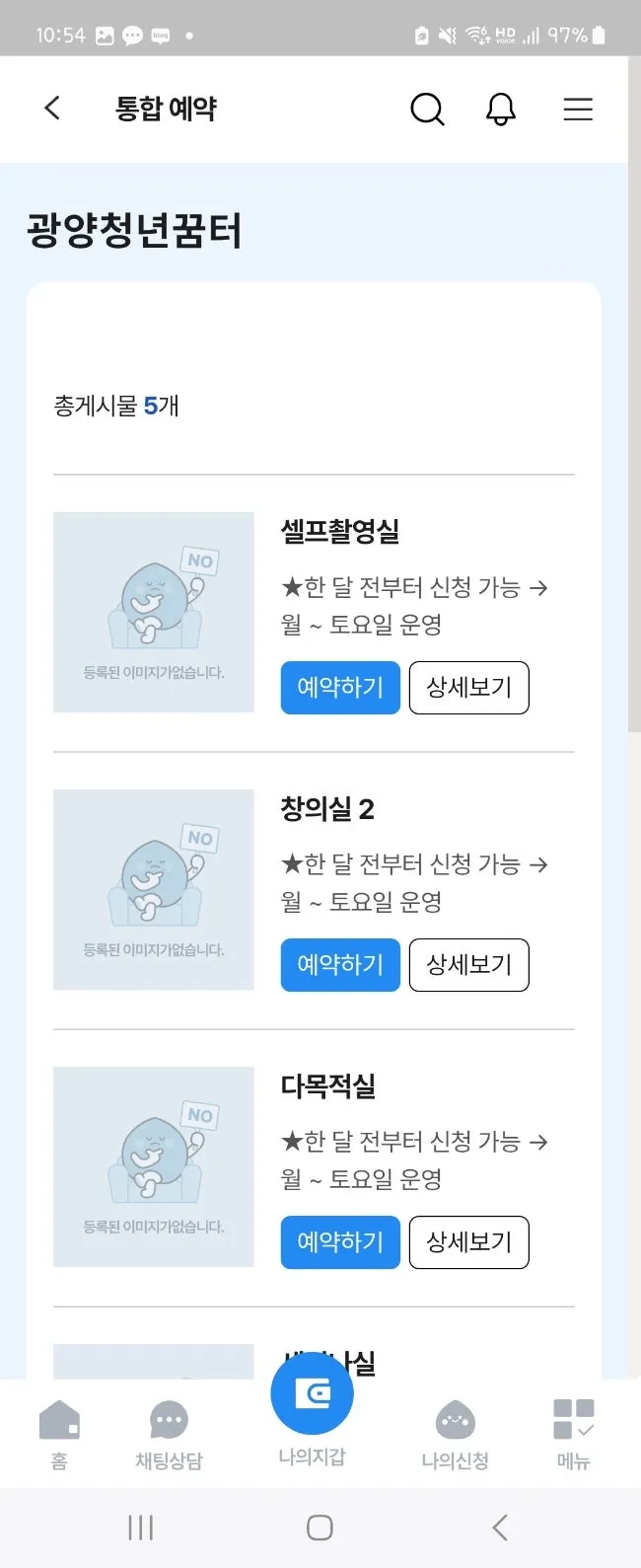Open the 셀프촬영실 thumbnail image

click(x=154, y=612)
